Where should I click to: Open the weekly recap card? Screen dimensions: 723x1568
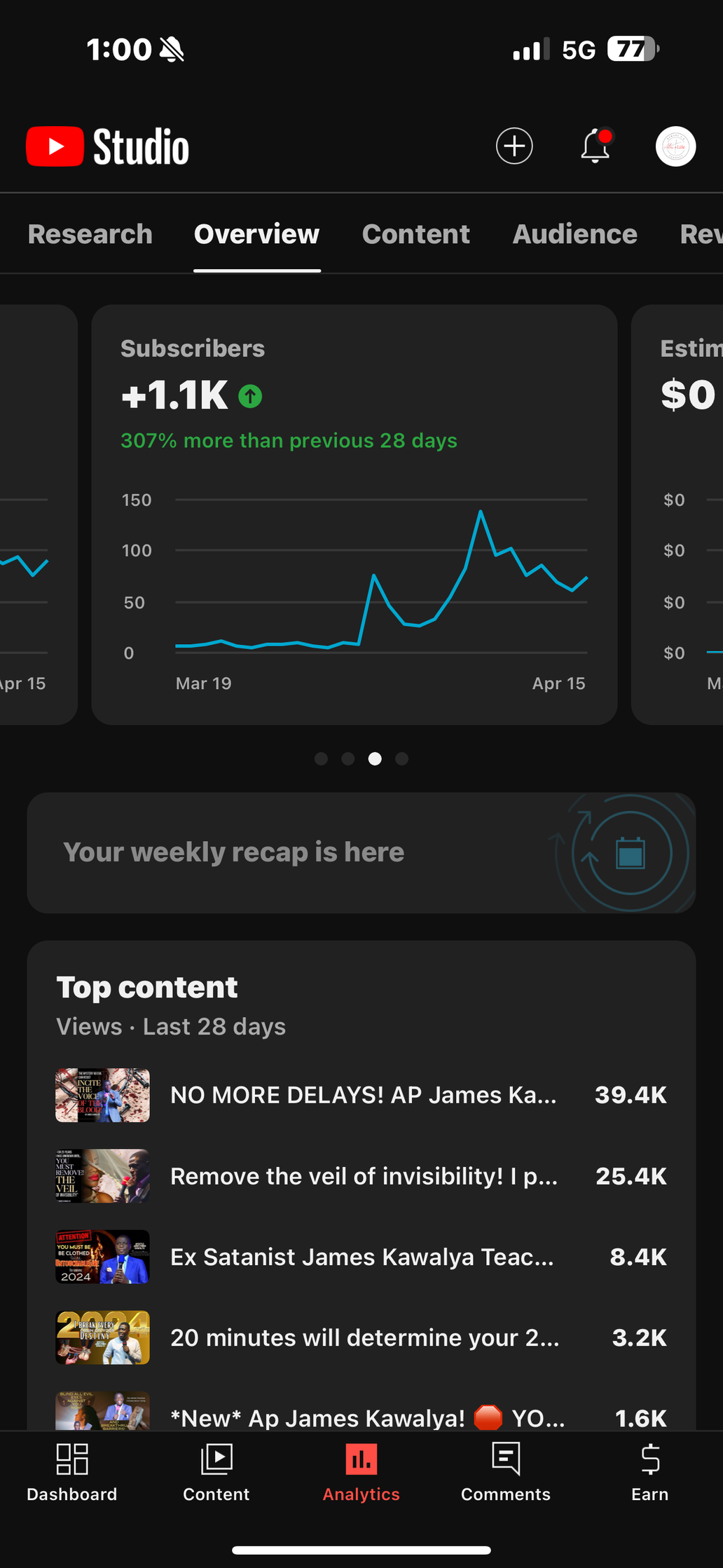pyautogui.click(x=361, y=852)
